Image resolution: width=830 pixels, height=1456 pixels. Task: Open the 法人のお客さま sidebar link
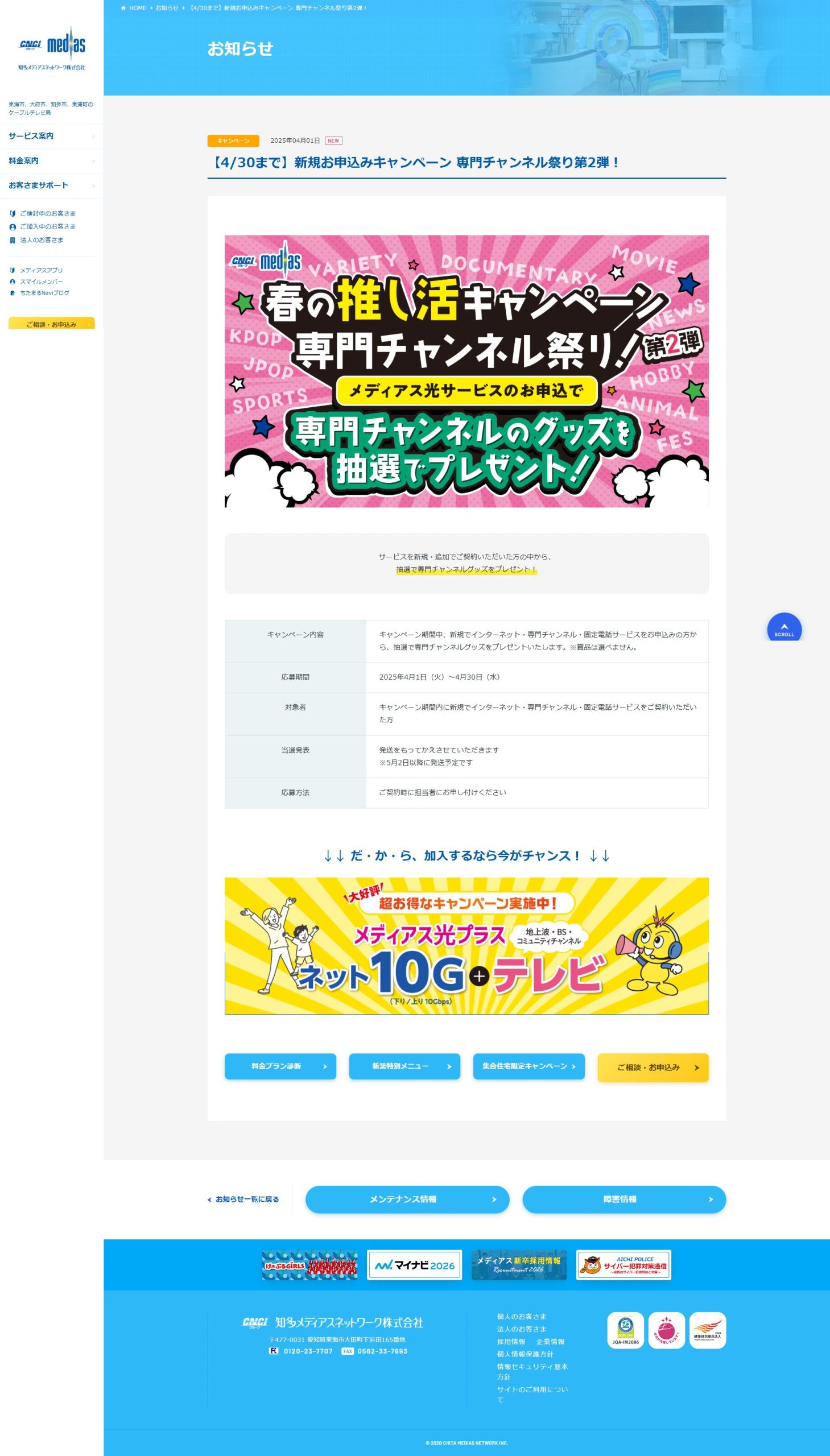[42, 240]
